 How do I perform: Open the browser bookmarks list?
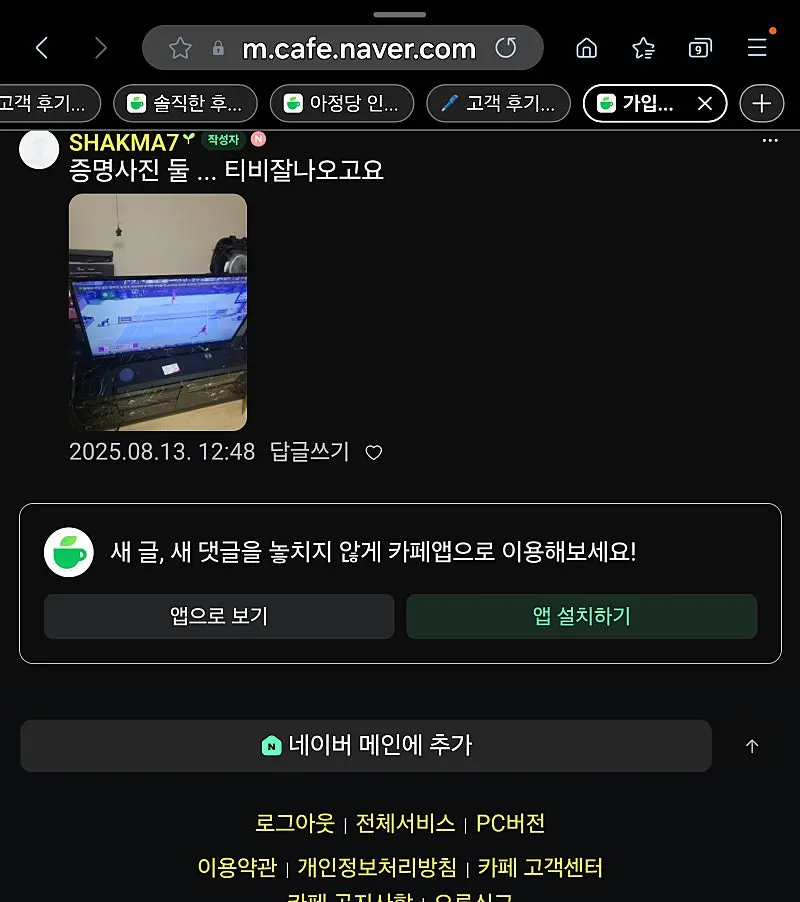[x=644, y=48]
